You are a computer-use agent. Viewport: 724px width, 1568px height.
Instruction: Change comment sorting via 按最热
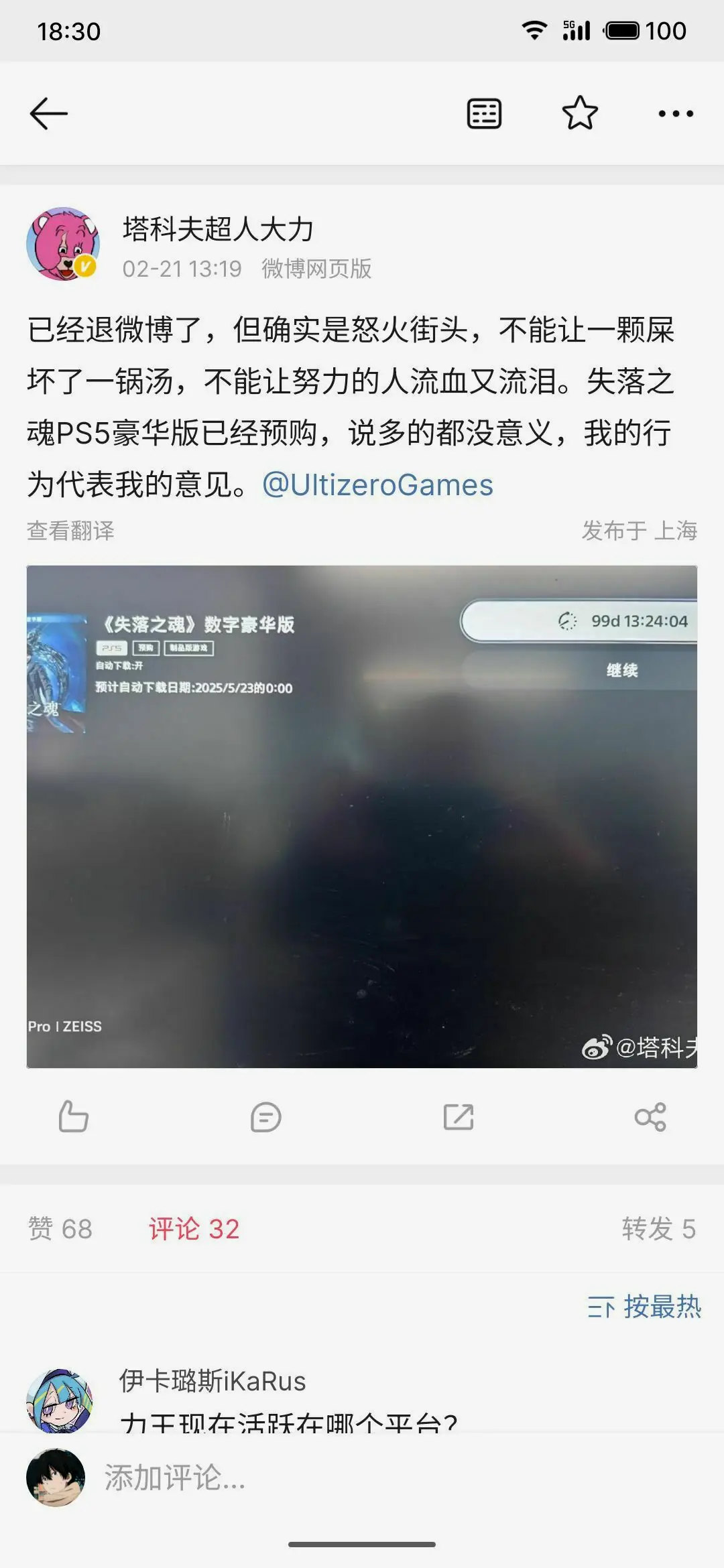click(x=644, y=1307)
